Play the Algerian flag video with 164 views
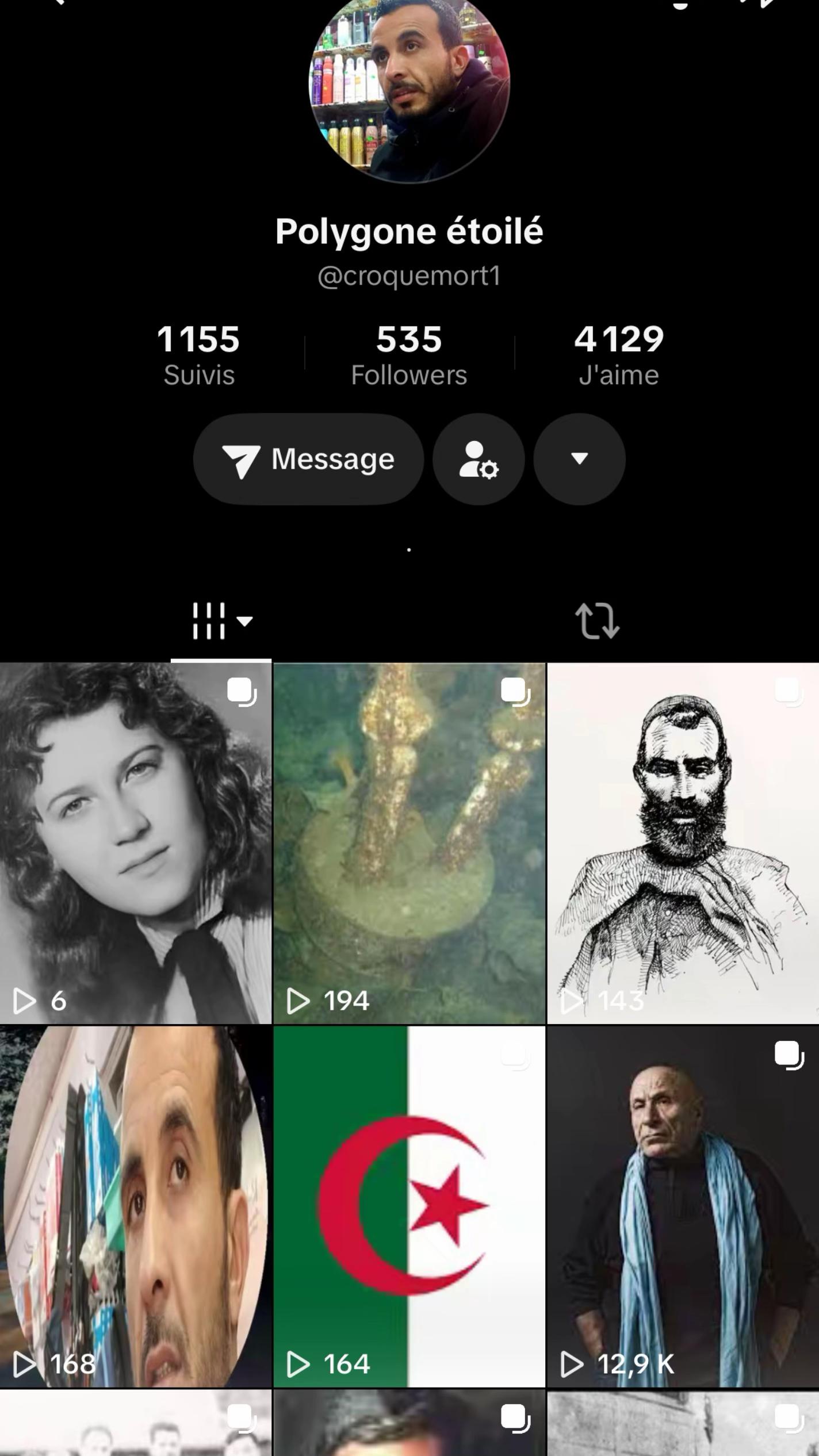This screenshot has width=819, height=1456. (409, 1206)
